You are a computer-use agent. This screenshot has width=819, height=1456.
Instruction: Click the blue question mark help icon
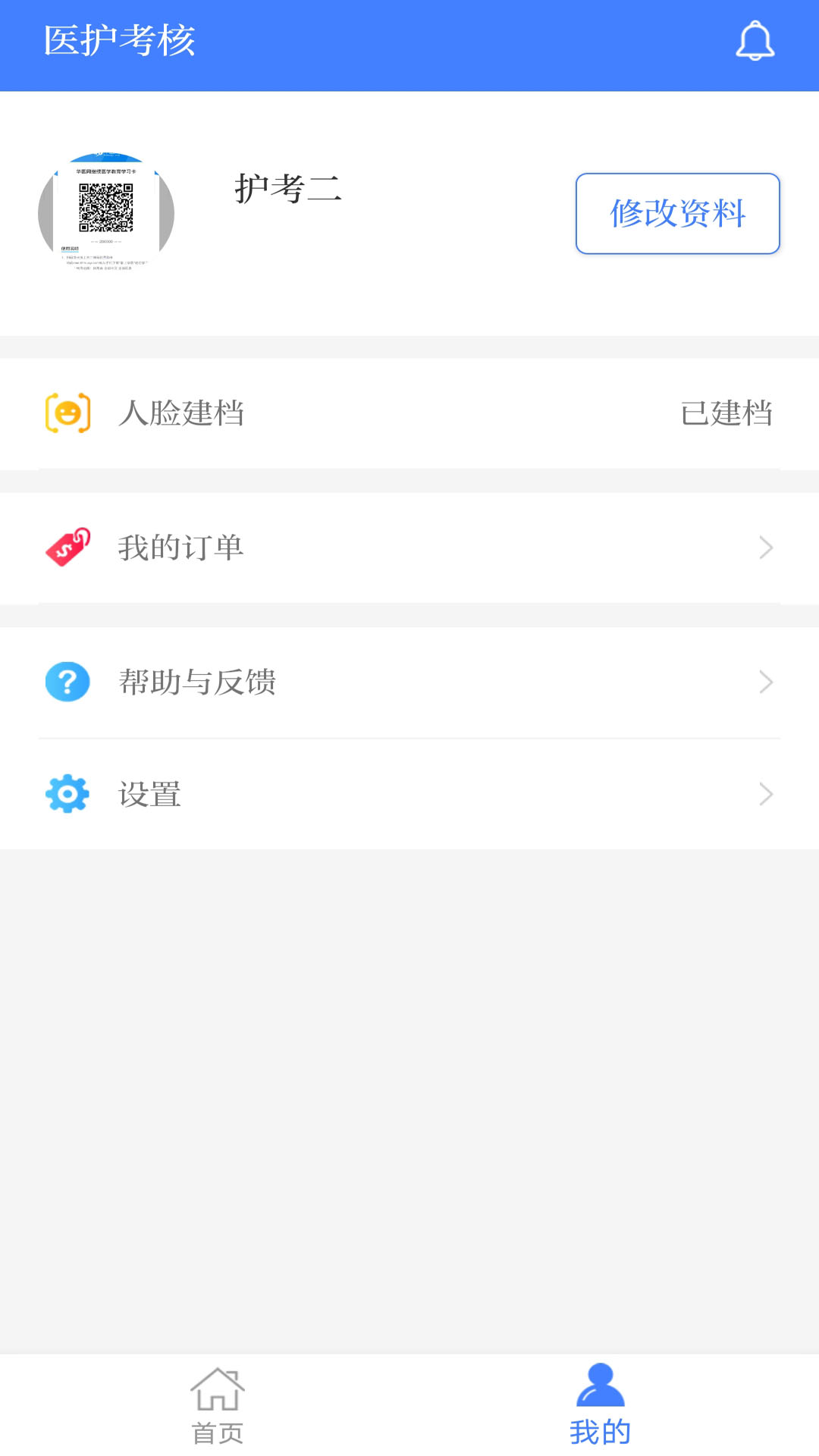pyautogui.click(x=67, y=682)
